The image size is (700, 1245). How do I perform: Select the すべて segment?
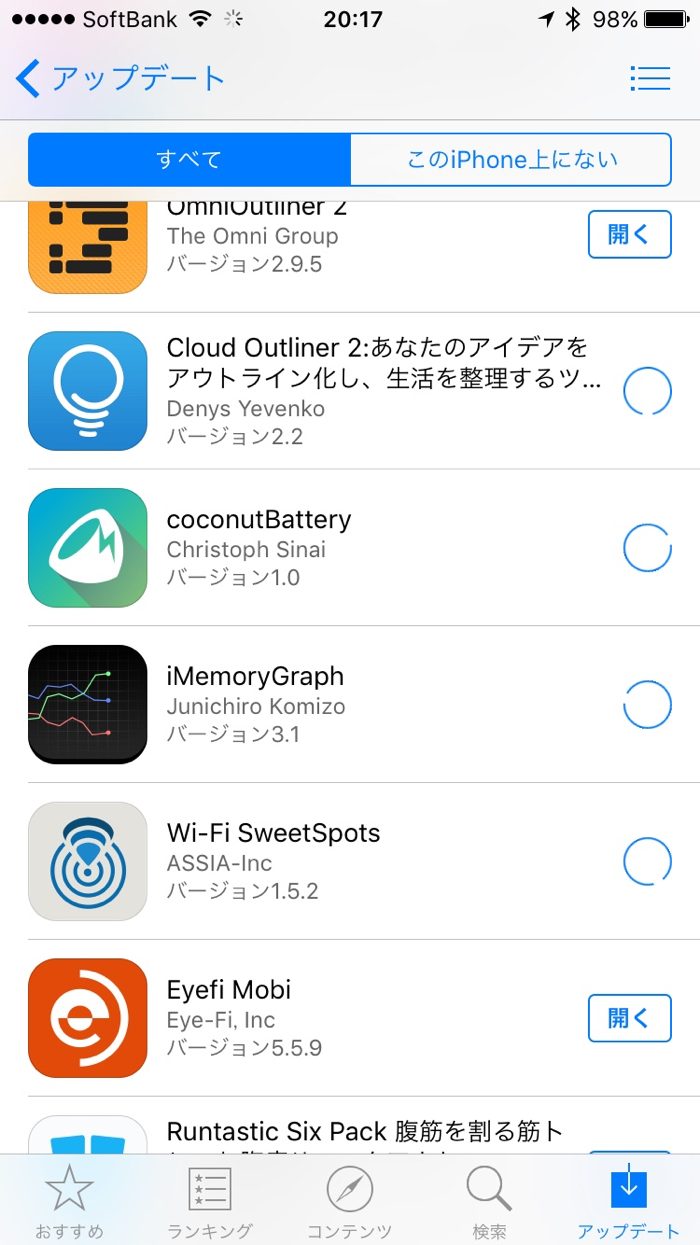189,160
